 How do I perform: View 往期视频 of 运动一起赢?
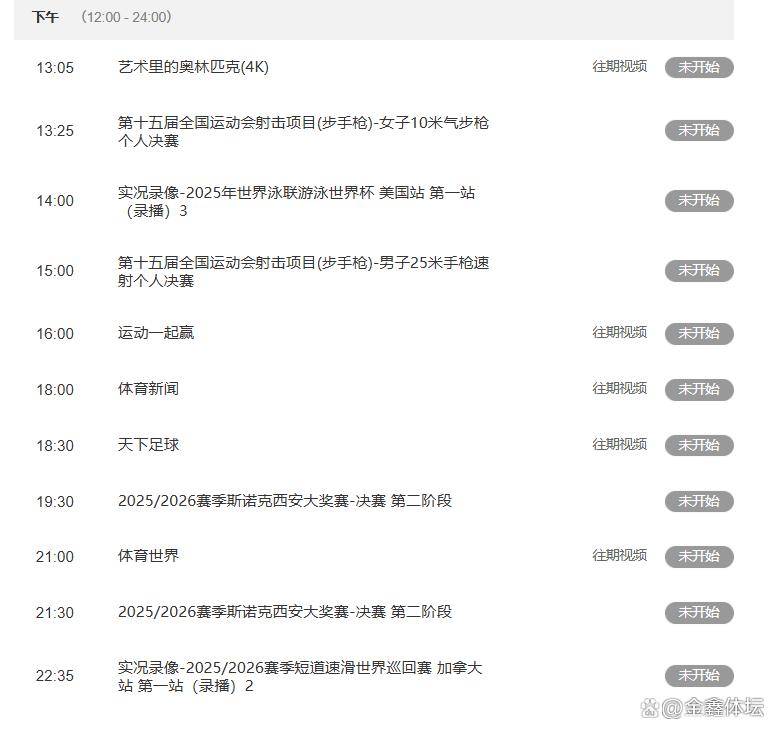point(619,333)
